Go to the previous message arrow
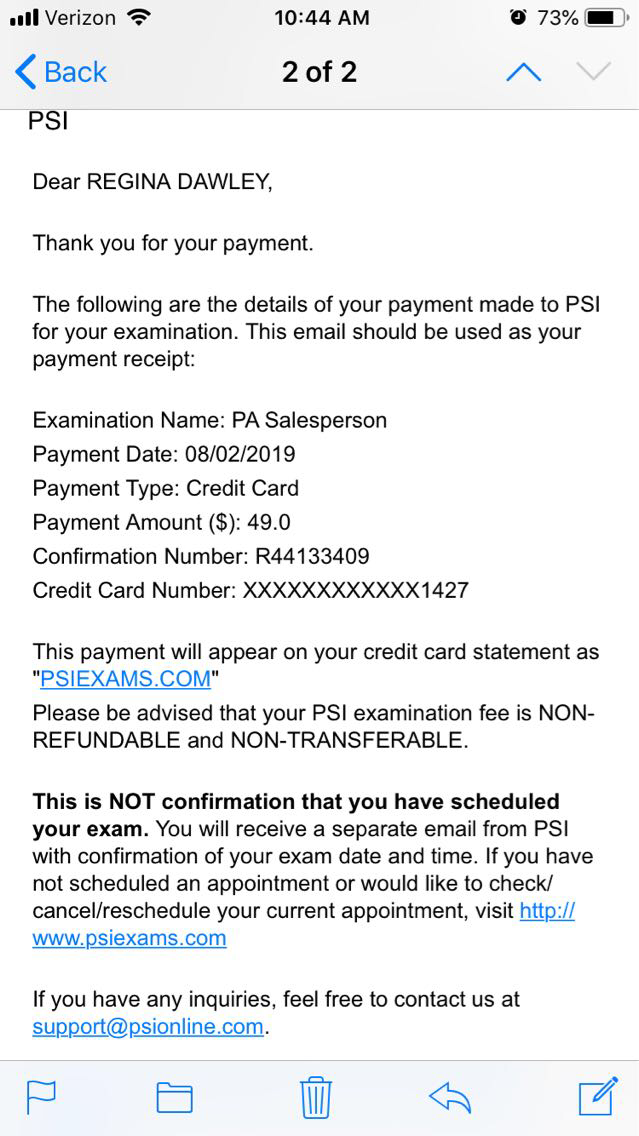This screenshot has height=1136, width=639. (524, 72)
